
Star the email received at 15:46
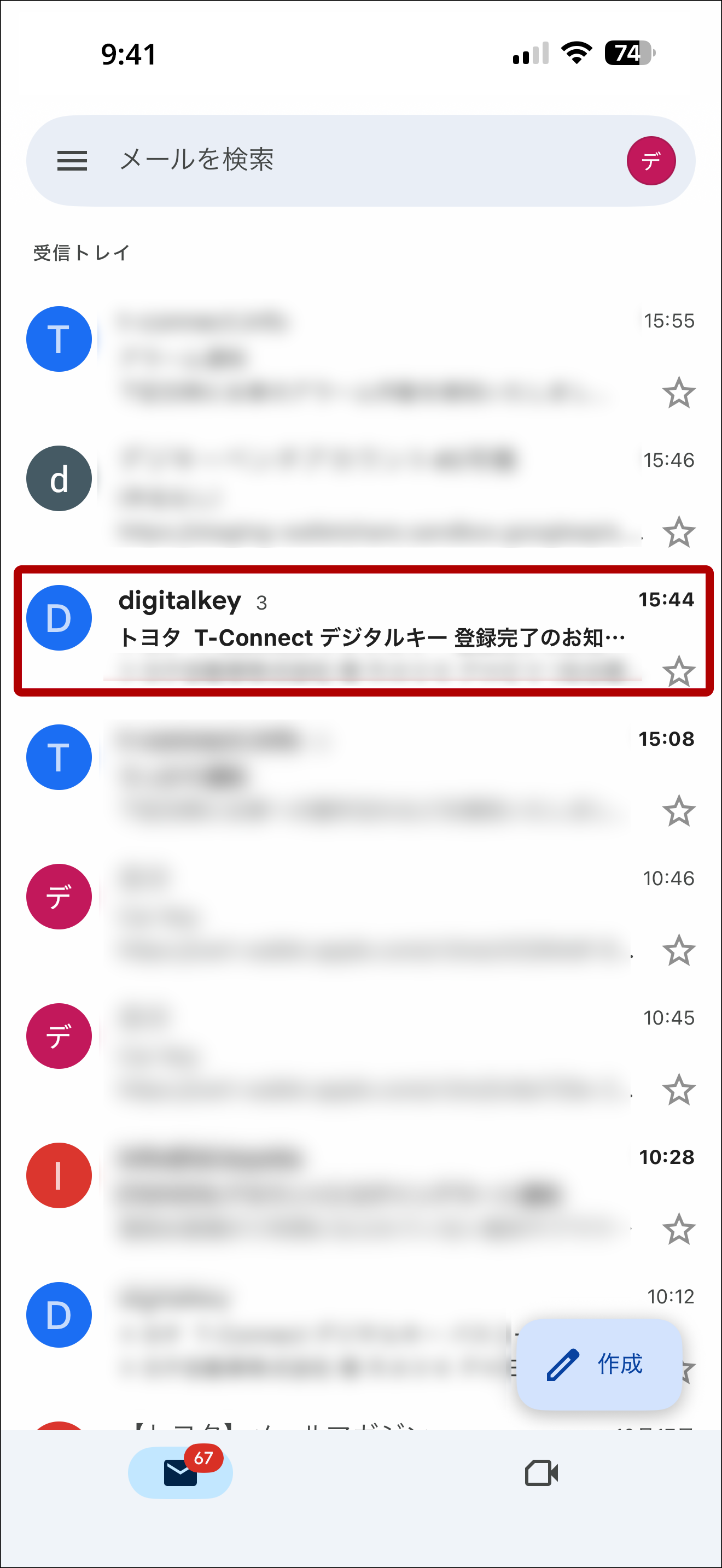coord(678,533)
